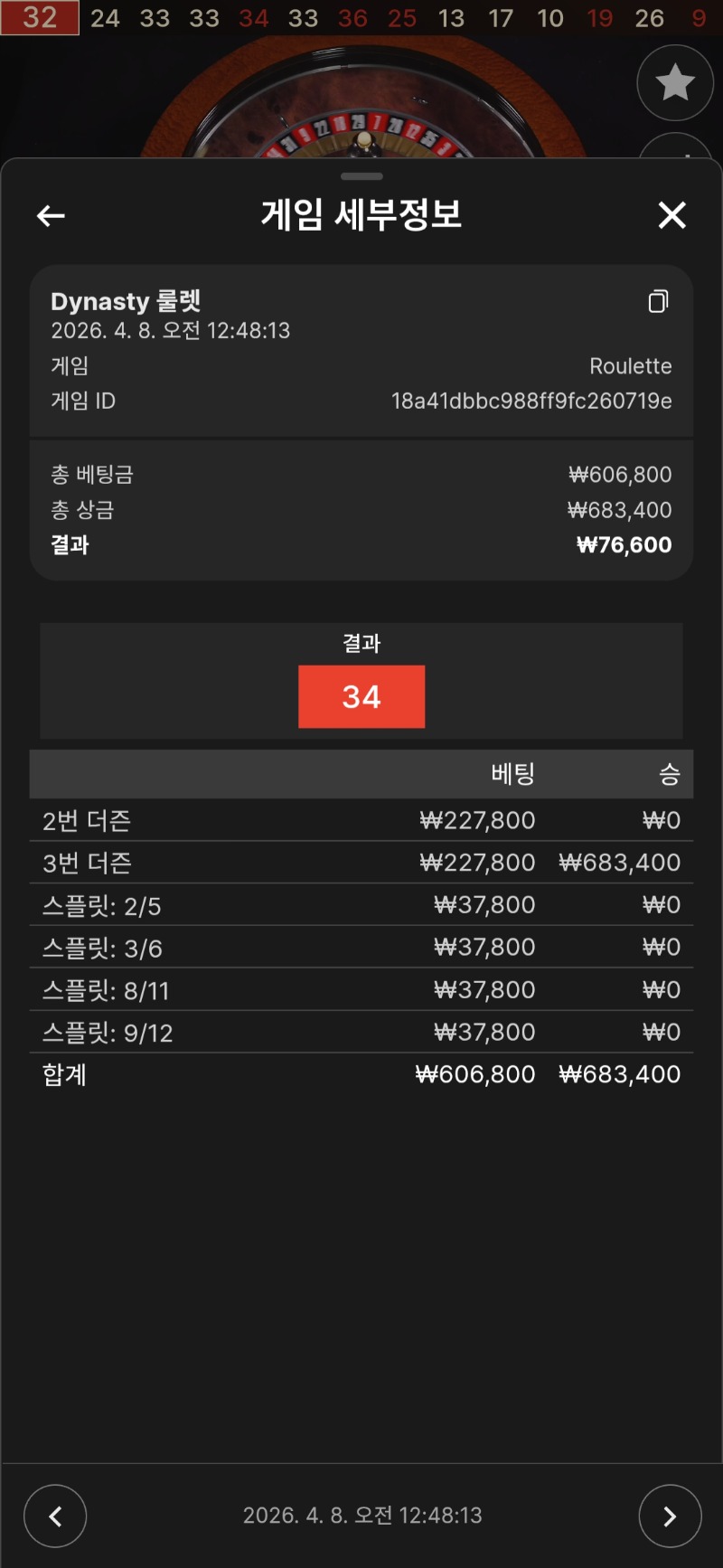Close the game details panel
This screenshot has width=723, height=1568.
[x=671, y=215]
